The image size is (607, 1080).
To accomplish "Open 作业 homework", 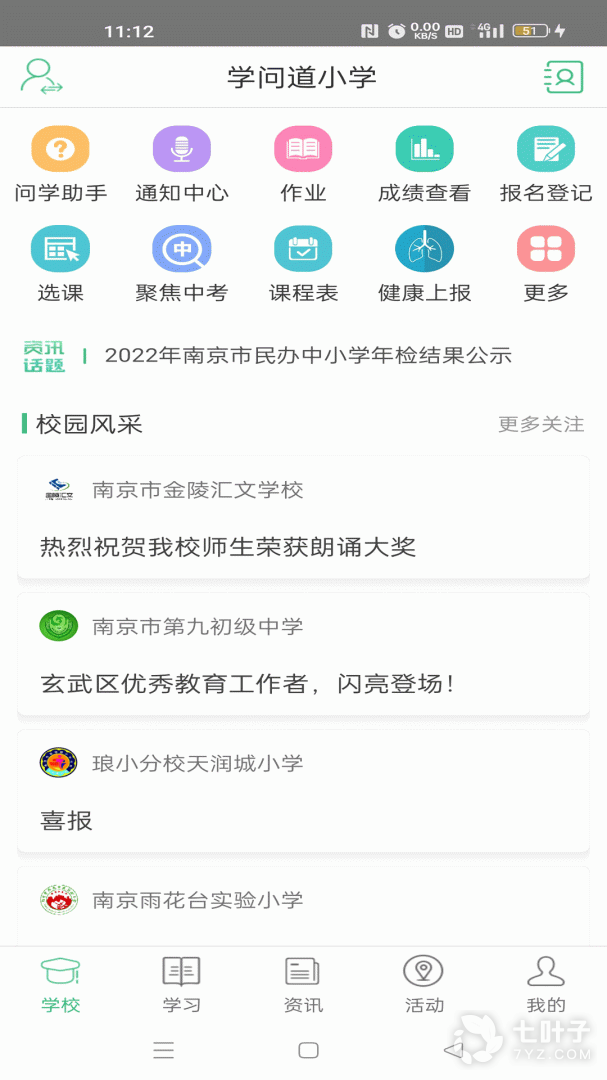I will click(x=303, y=165).
